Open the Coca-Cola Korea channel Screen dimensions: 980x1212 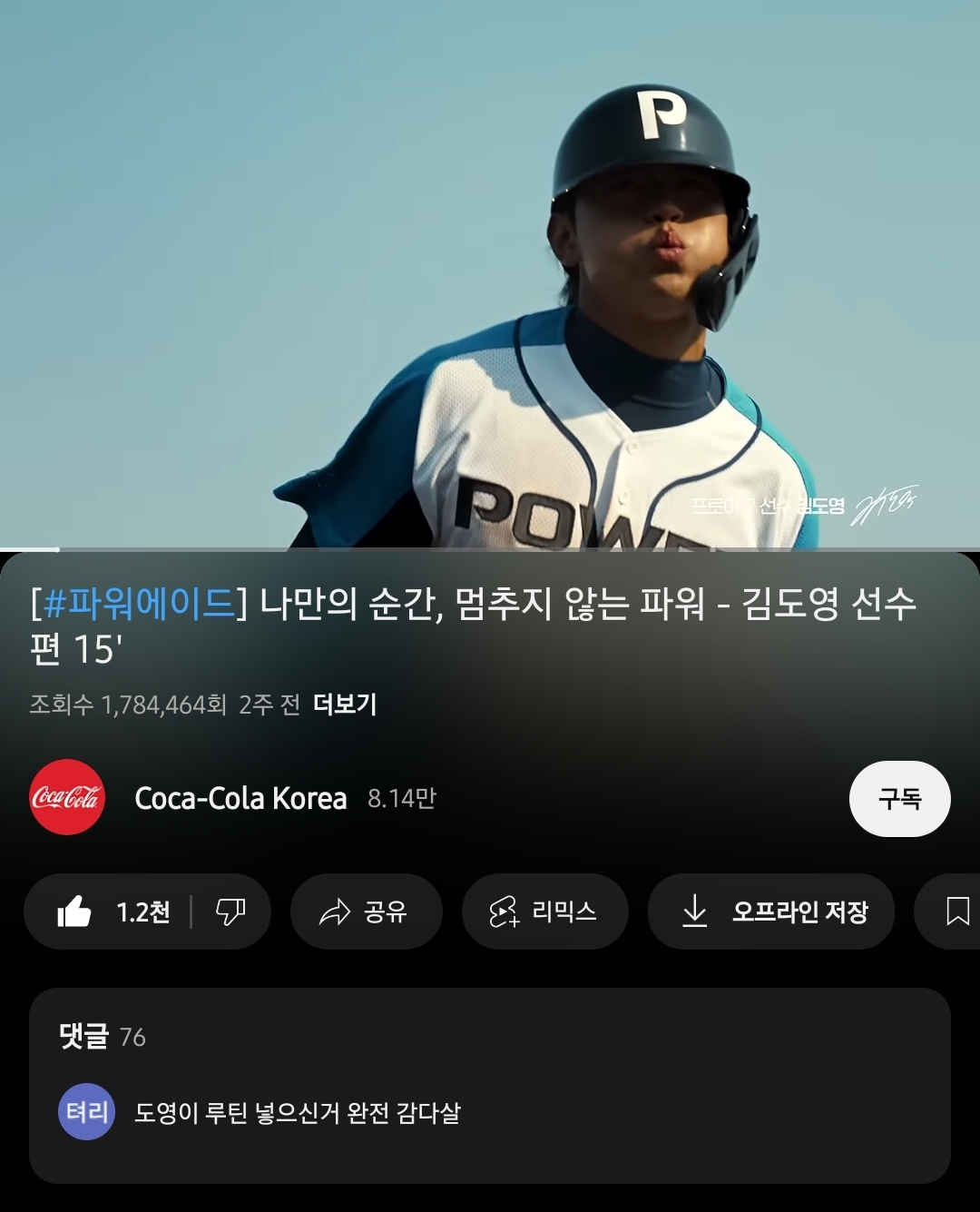coord(240,798)
